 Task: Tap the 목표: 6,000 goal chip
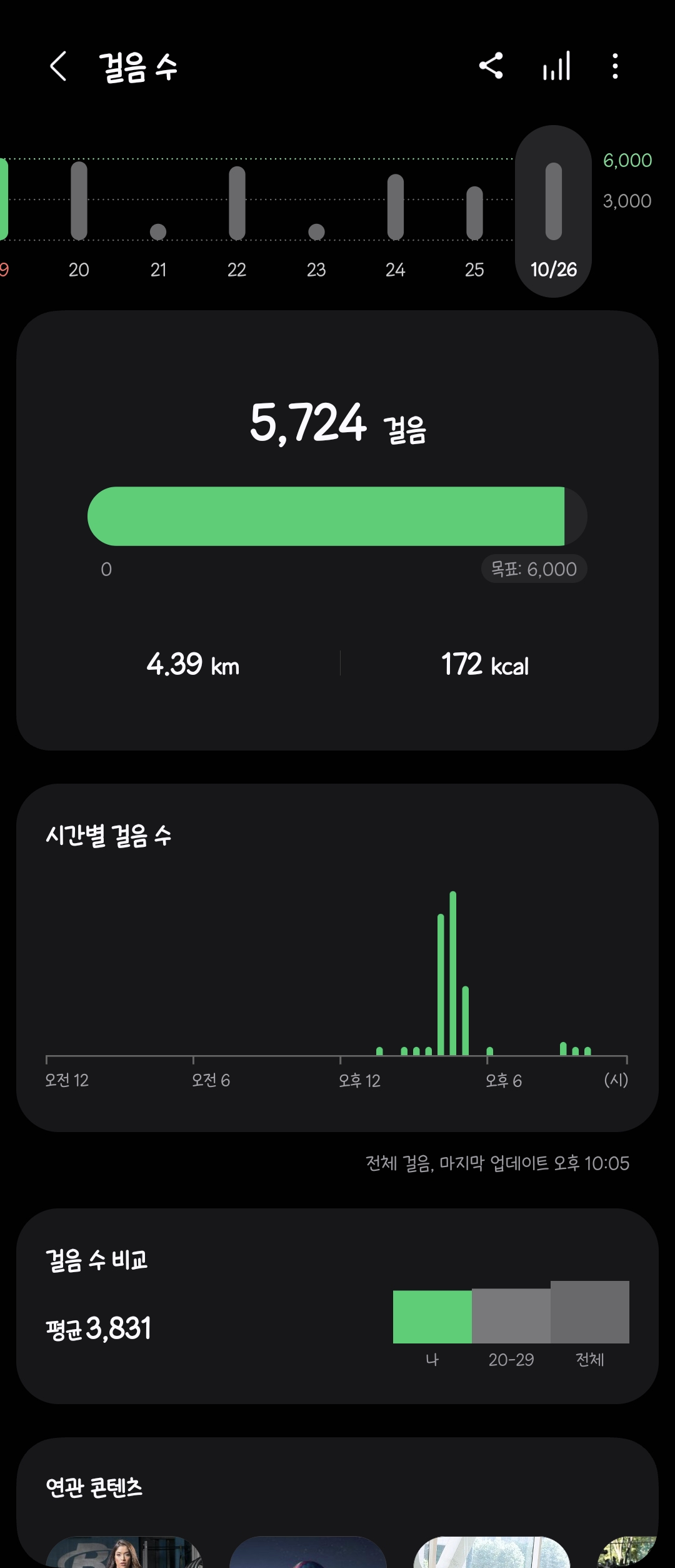click(534, 569)
